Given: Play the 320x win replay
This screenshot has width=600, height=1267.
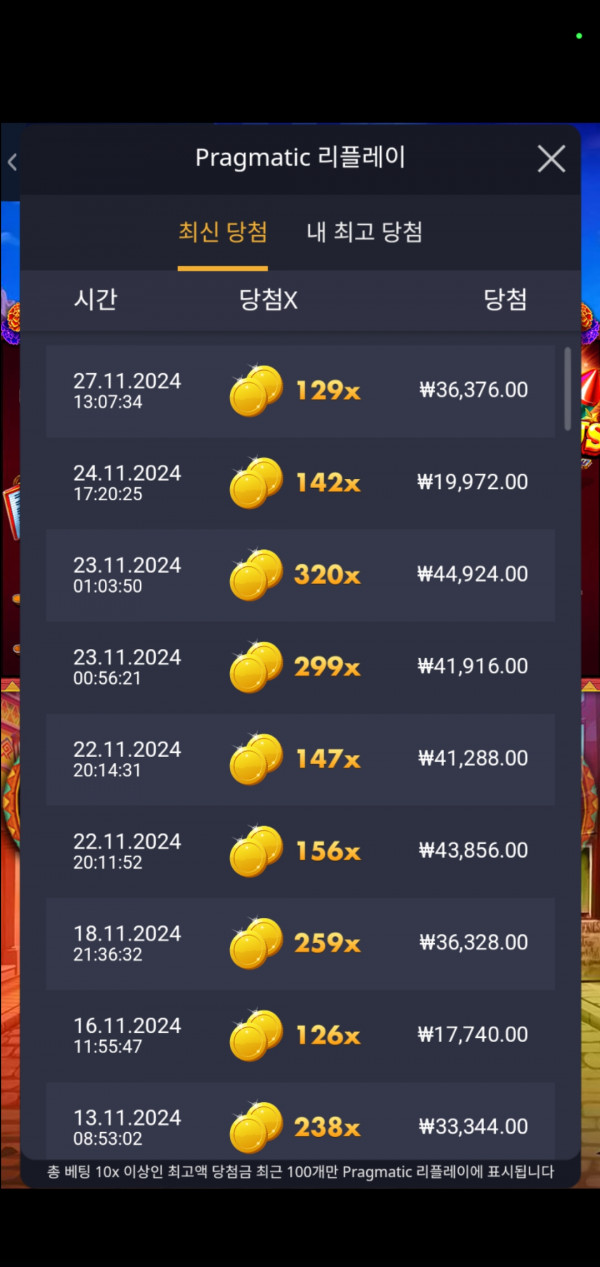Looking at the screenshot, I should 300,575.
